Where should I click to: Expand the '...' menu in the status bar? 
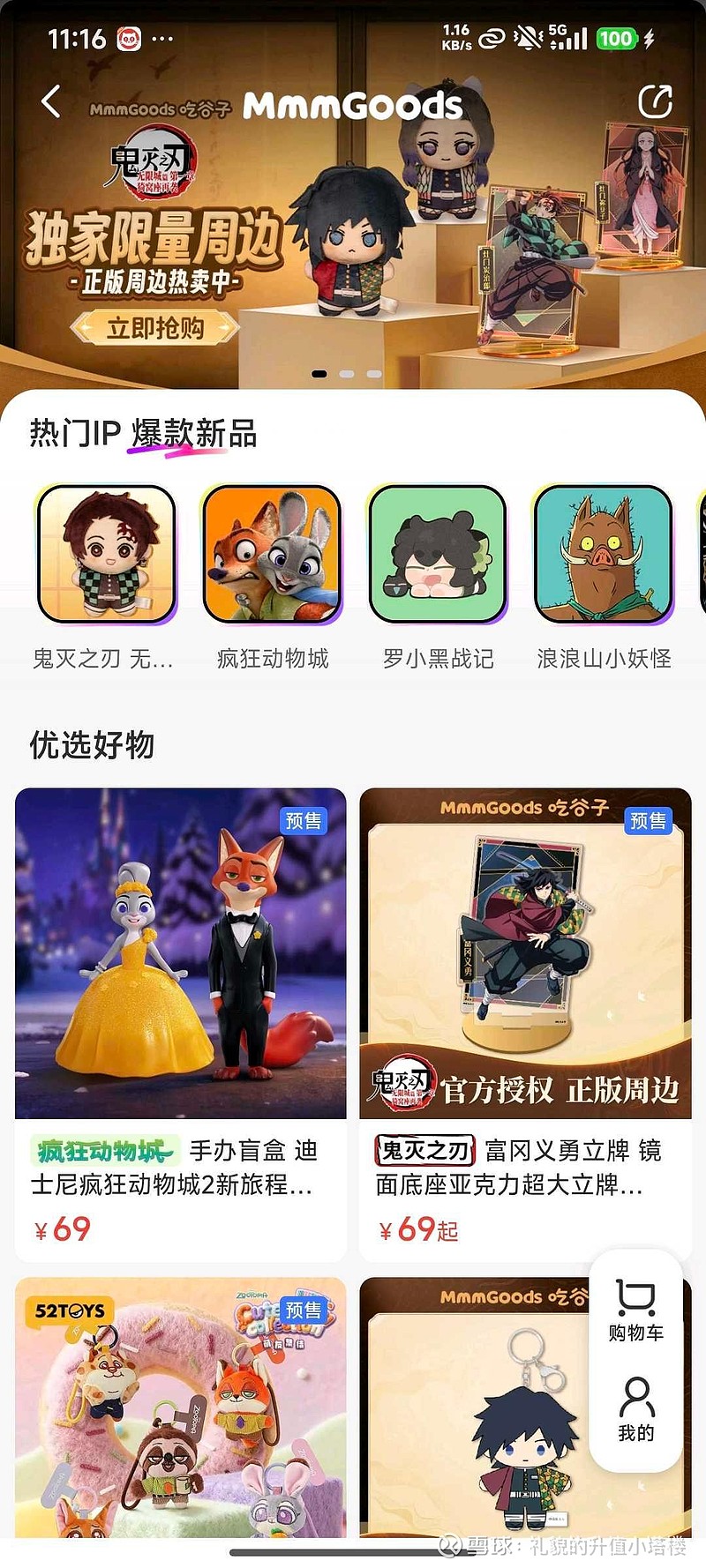coord(160,37)
